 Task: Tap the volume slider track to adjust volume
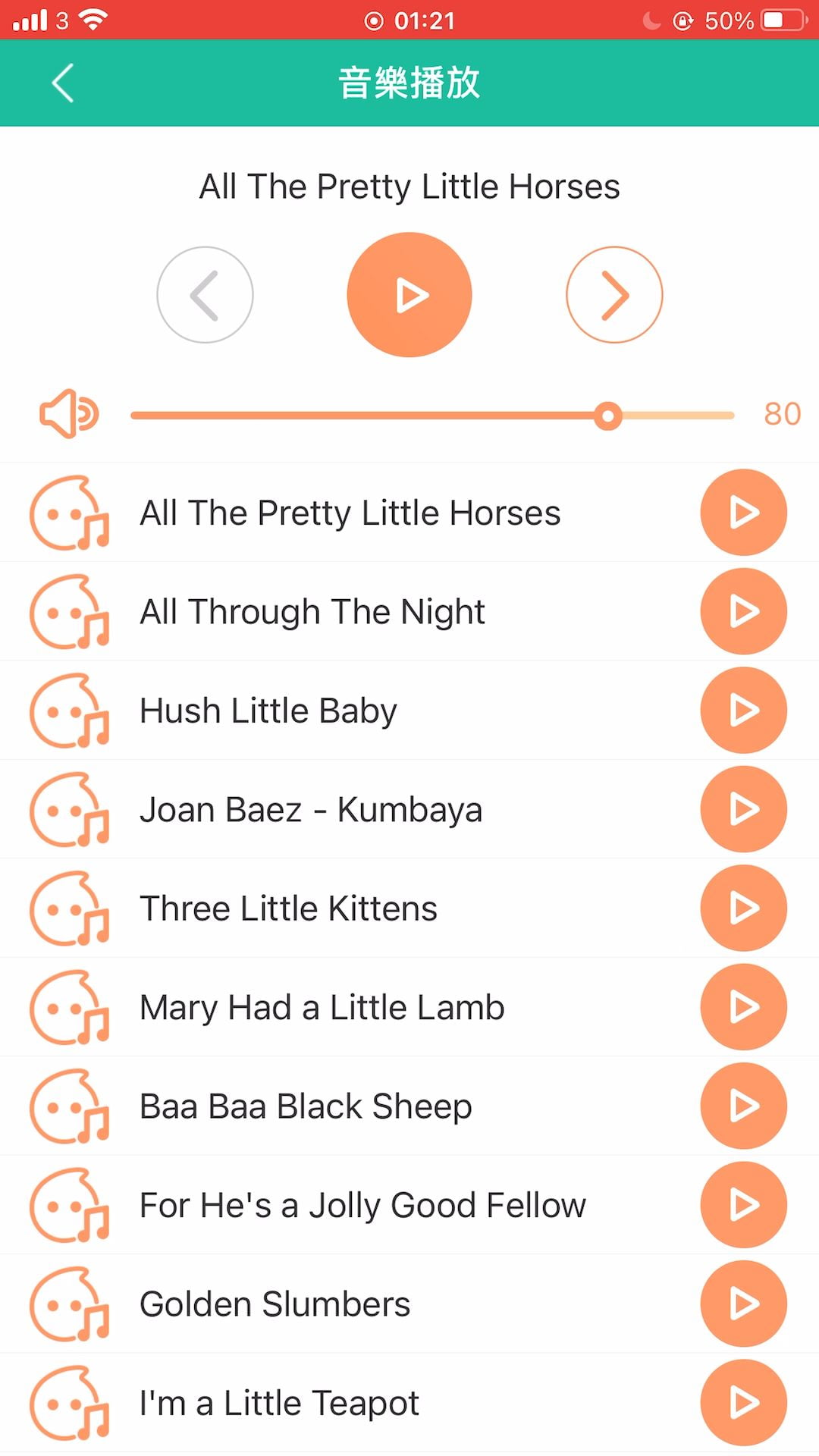432,416
